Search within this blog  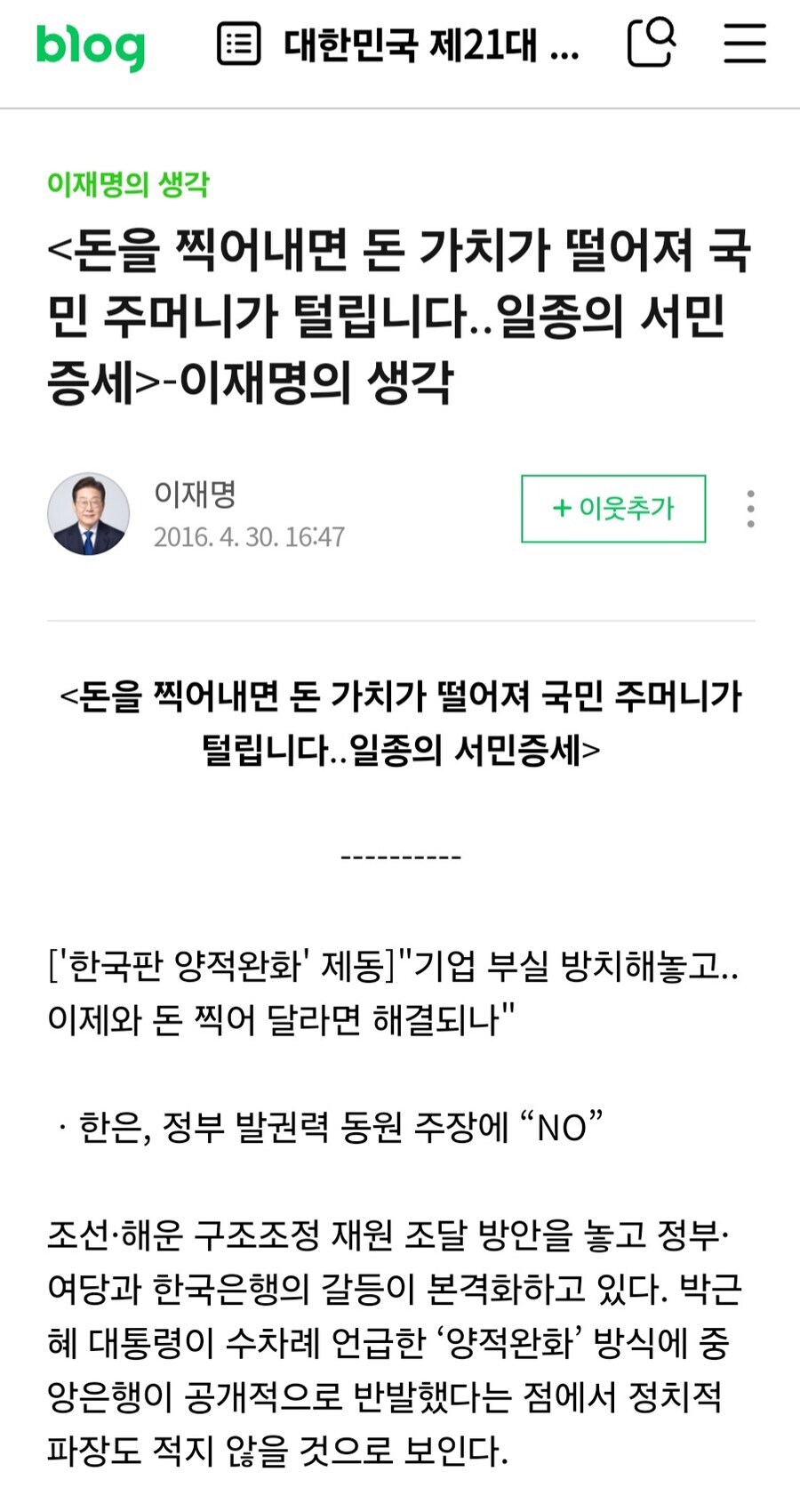point(652,43)
